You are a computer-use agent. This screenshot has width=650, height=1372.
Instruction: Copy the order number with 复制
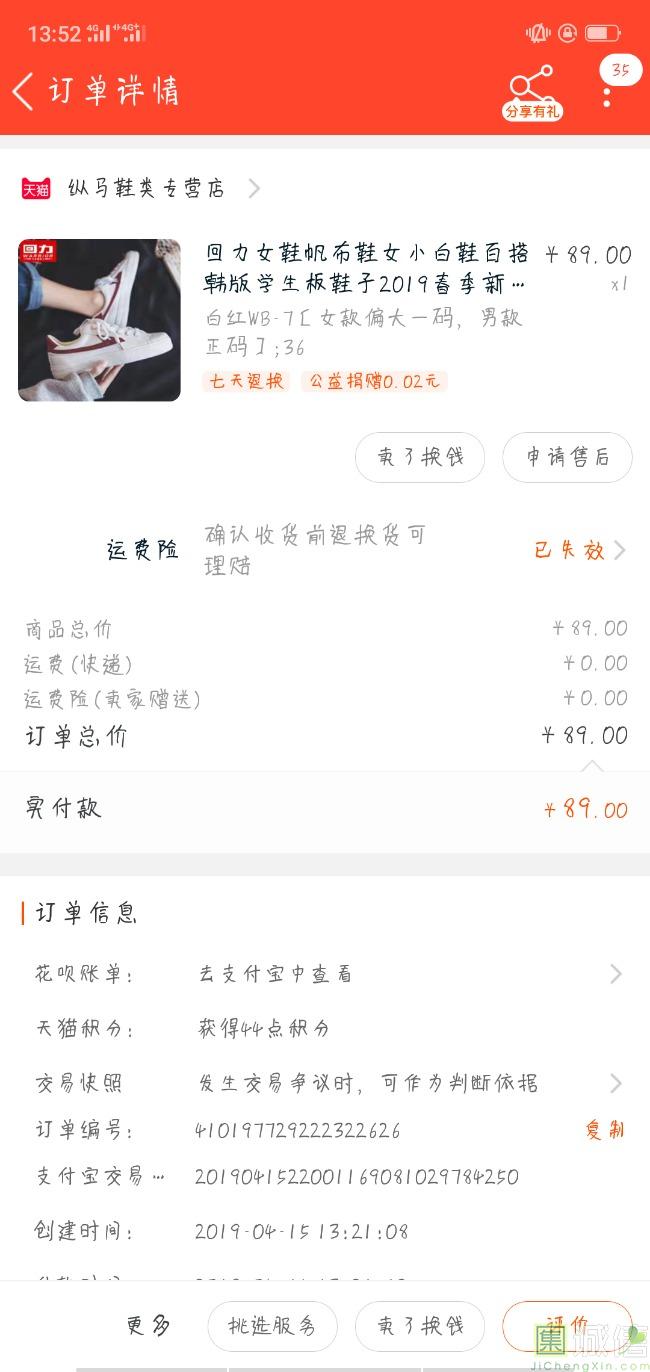coord(605,1130)
